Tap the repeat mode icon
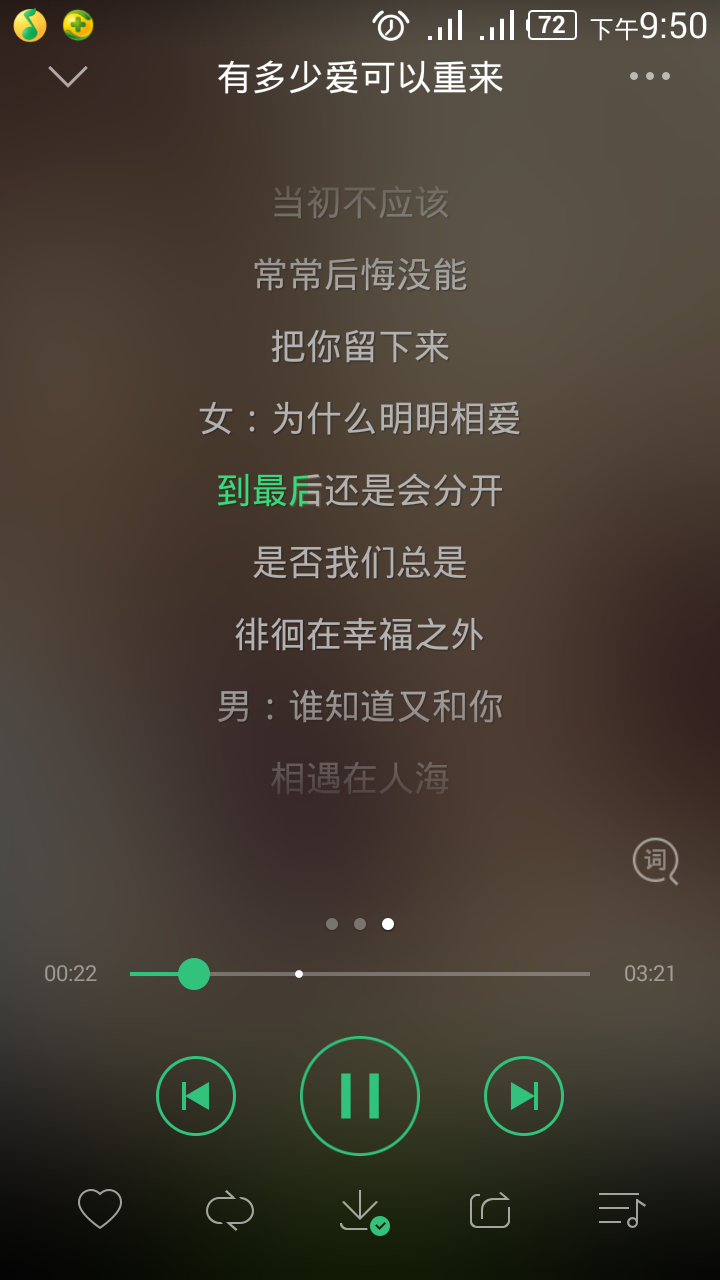 tap(230, 1209)
